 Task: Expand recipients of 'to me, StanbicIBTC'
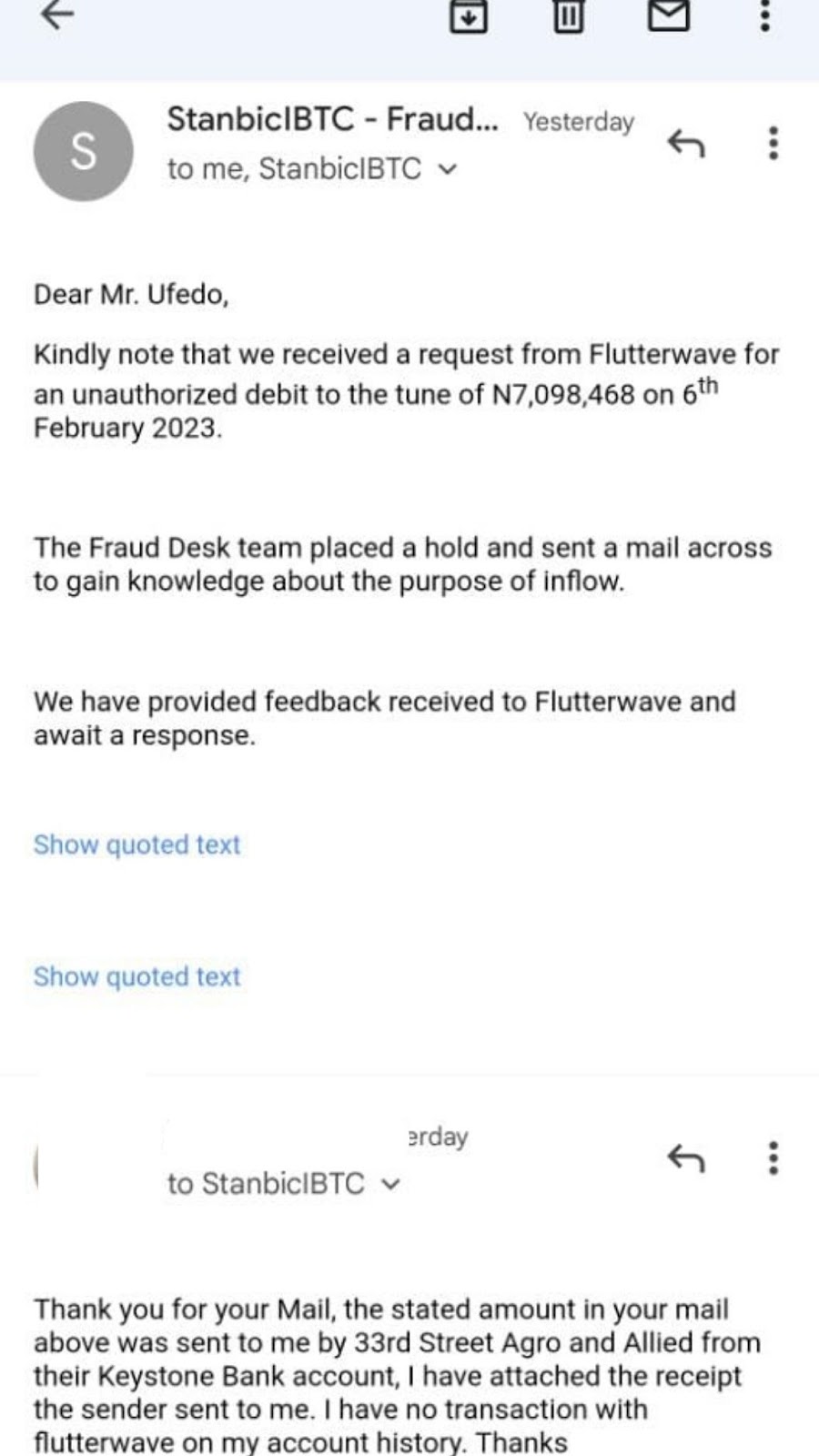[x=447, y=169]
